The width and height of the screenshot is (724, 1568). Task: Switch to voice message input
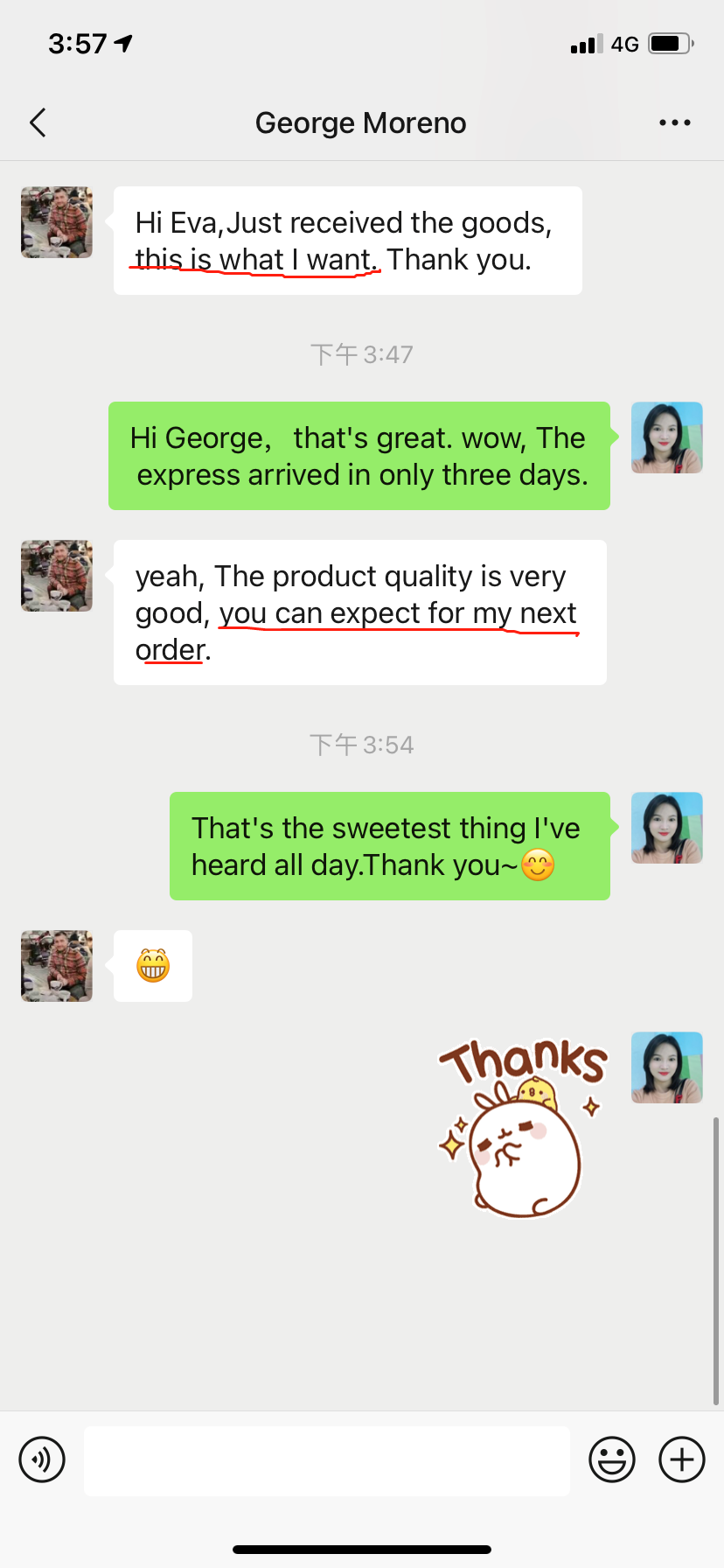(42, 1459)
